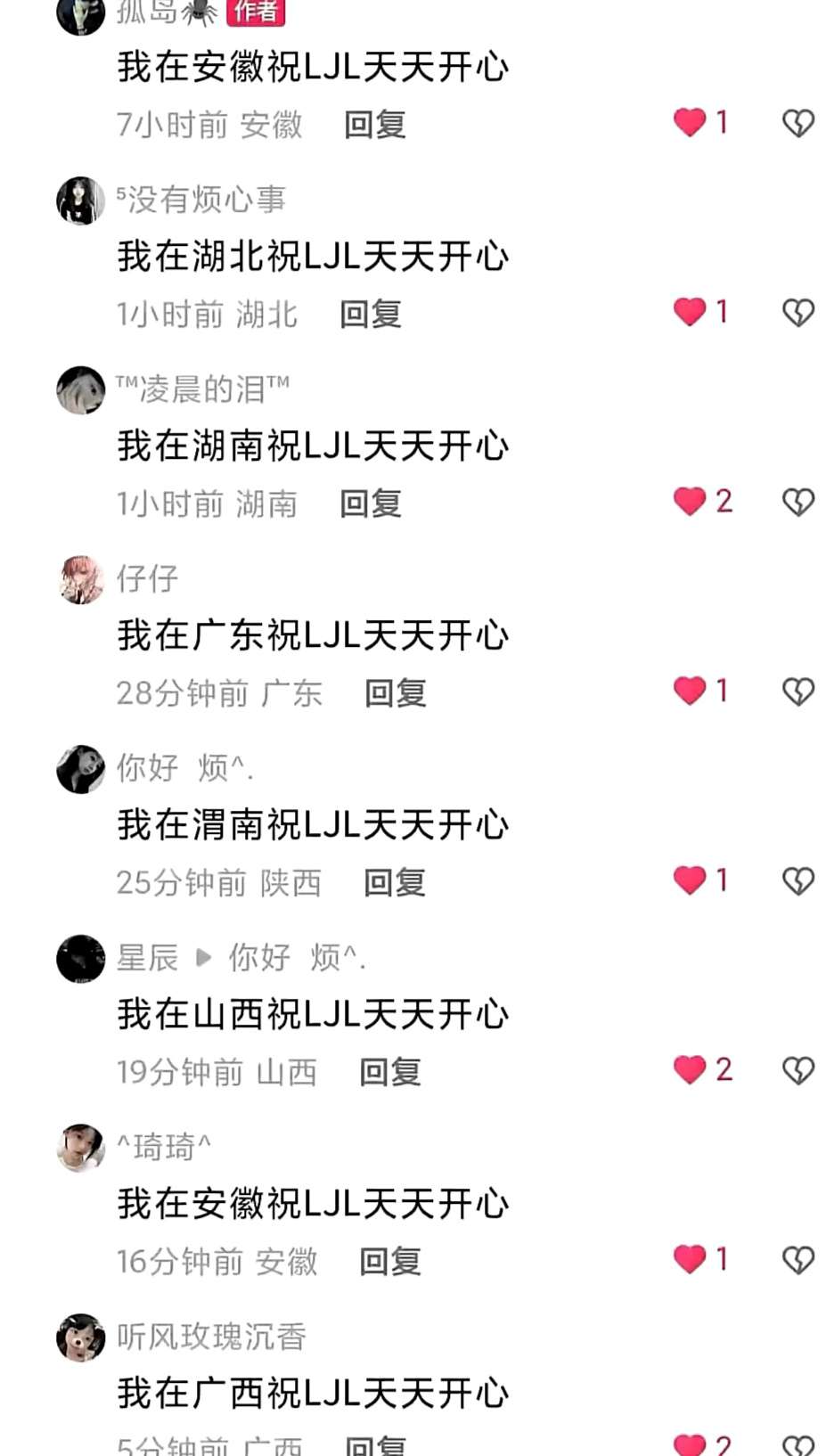The image size is (826, 1456).
Task: Dislike 仔仔's Guangdong comment
Action: tap(798, 691)
